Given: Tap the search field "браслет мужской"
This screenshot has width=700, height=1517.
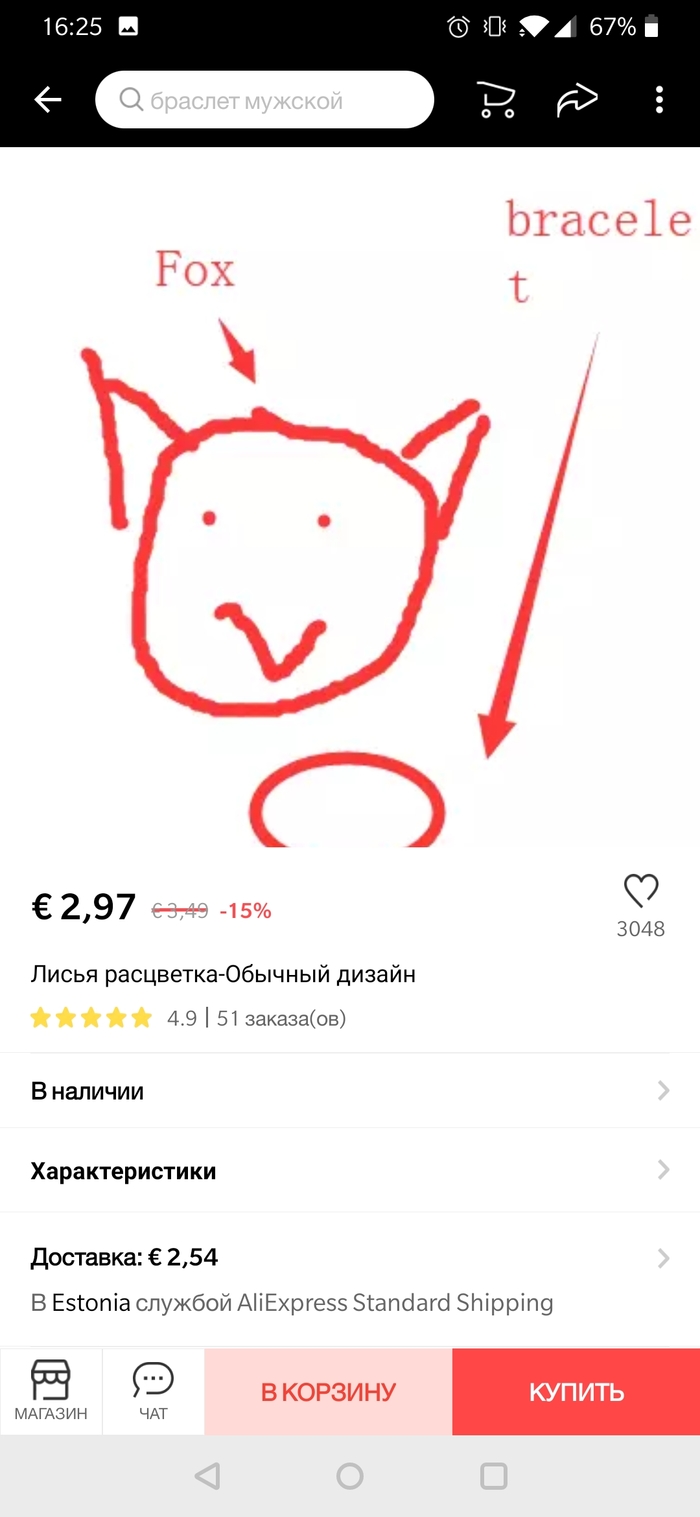Looking at the screenshot, I should coord(265,100).
